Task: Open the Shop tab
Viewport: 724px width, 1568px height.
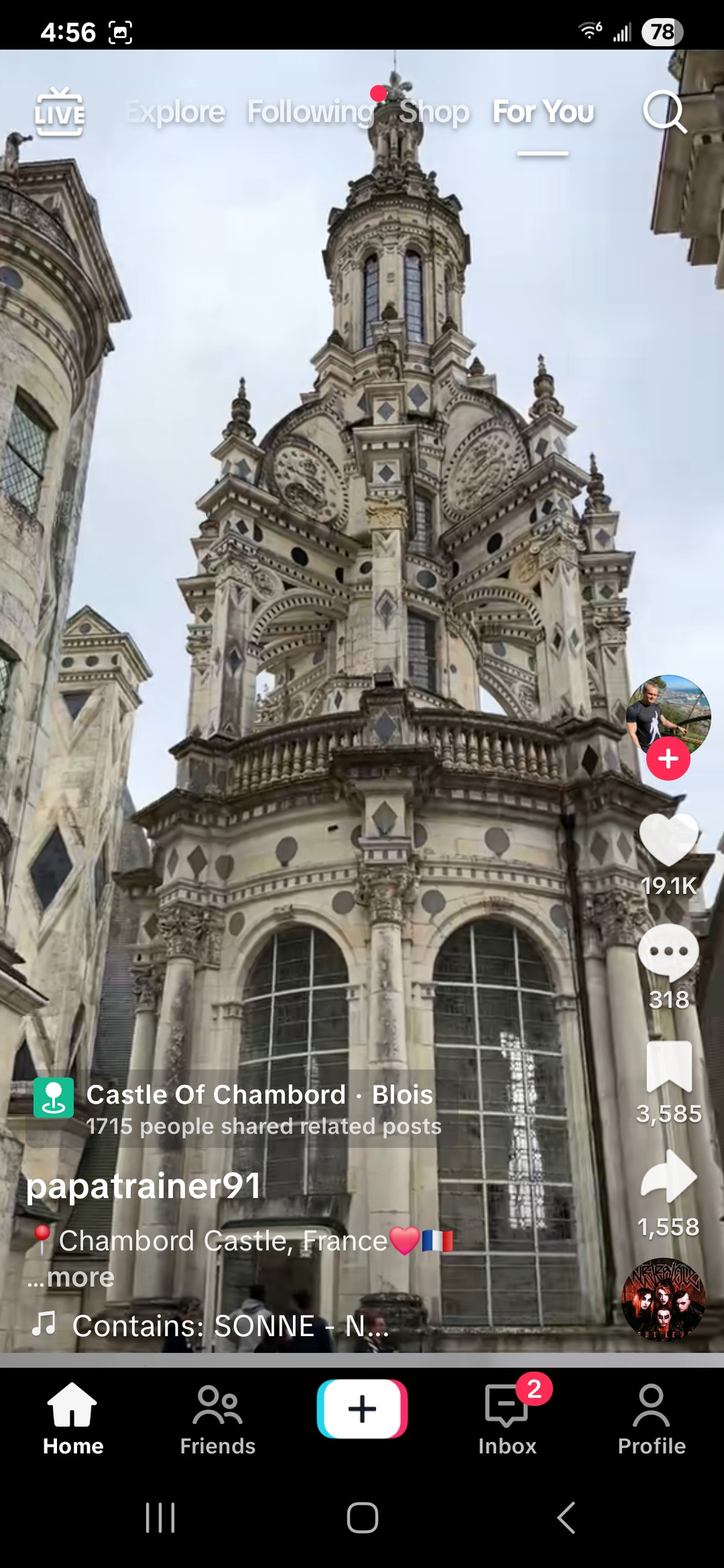Action: click(434, 112)
